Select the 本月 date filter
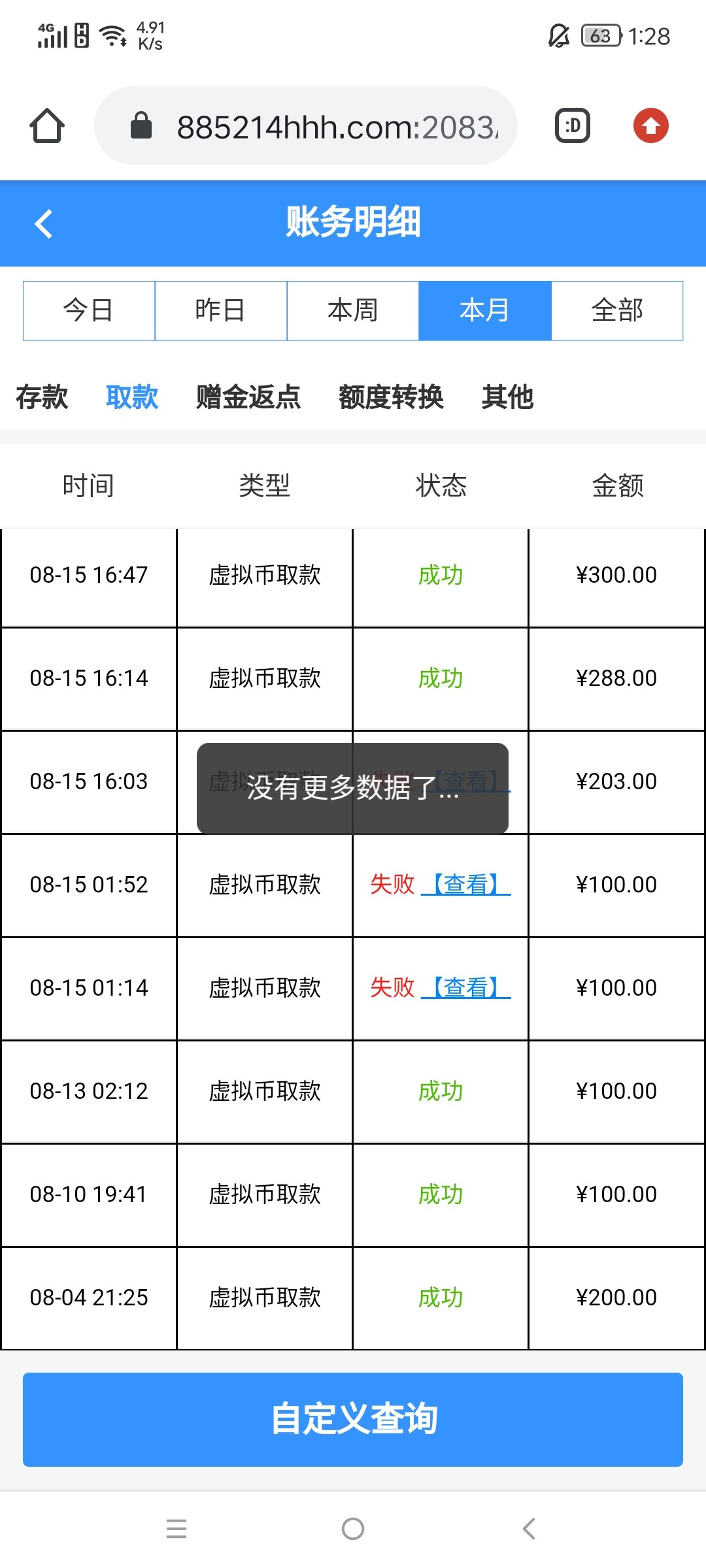 (485, 310)
